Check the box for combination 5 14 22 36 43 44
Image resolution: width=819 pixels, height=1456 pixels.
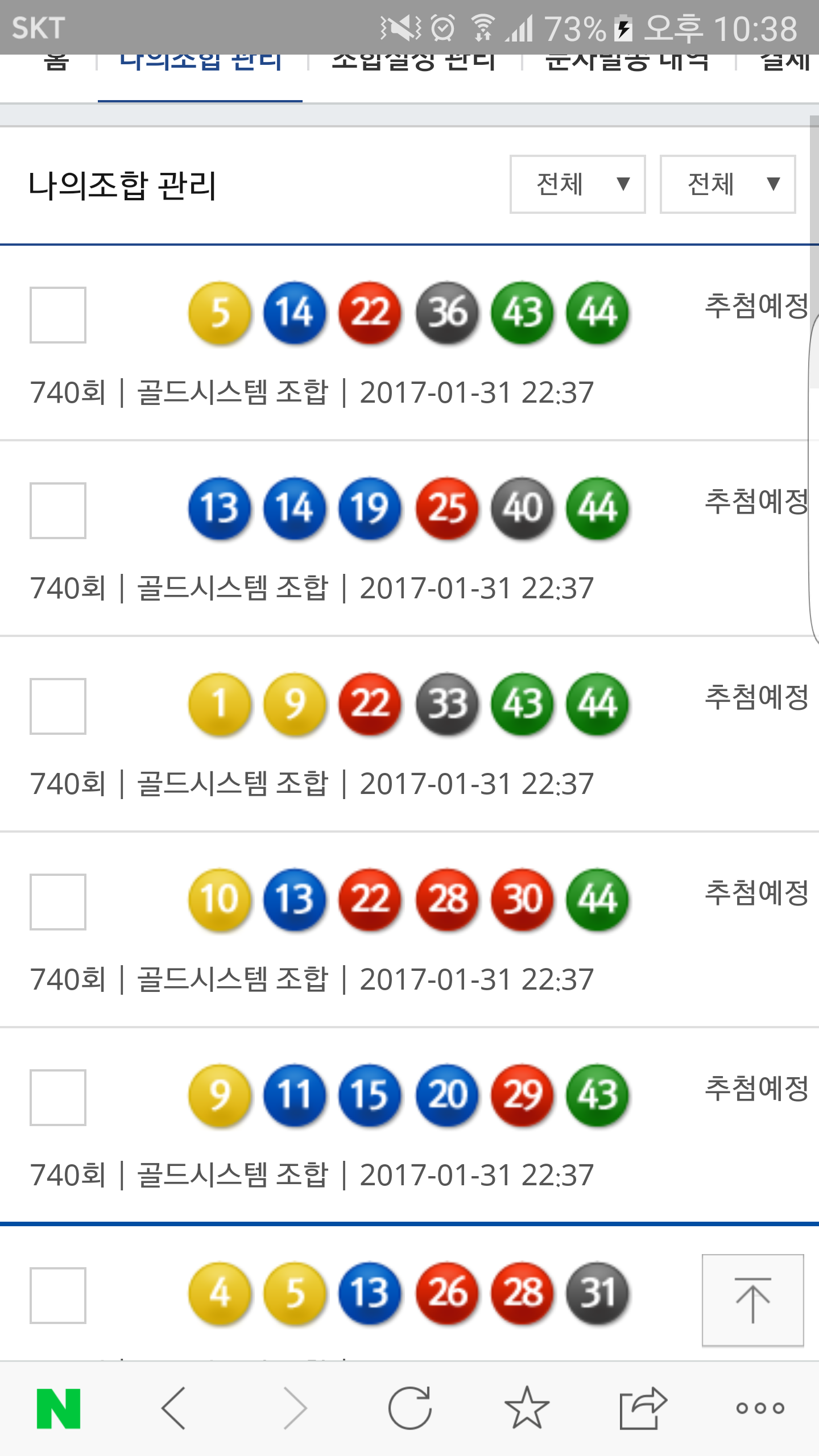click(58, 315)
